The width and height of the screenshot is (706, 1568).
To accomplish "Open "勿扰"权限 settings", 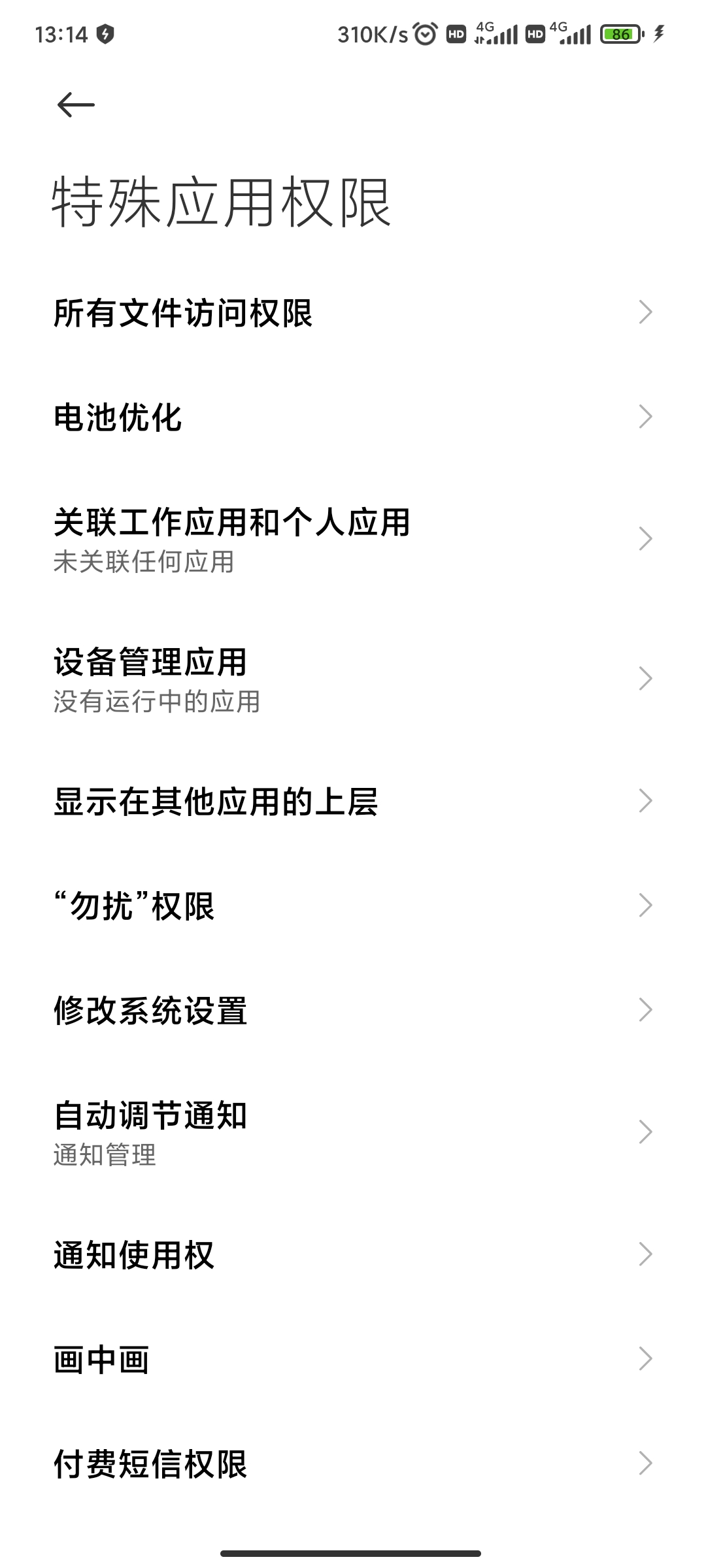I will tap(353, 906).
